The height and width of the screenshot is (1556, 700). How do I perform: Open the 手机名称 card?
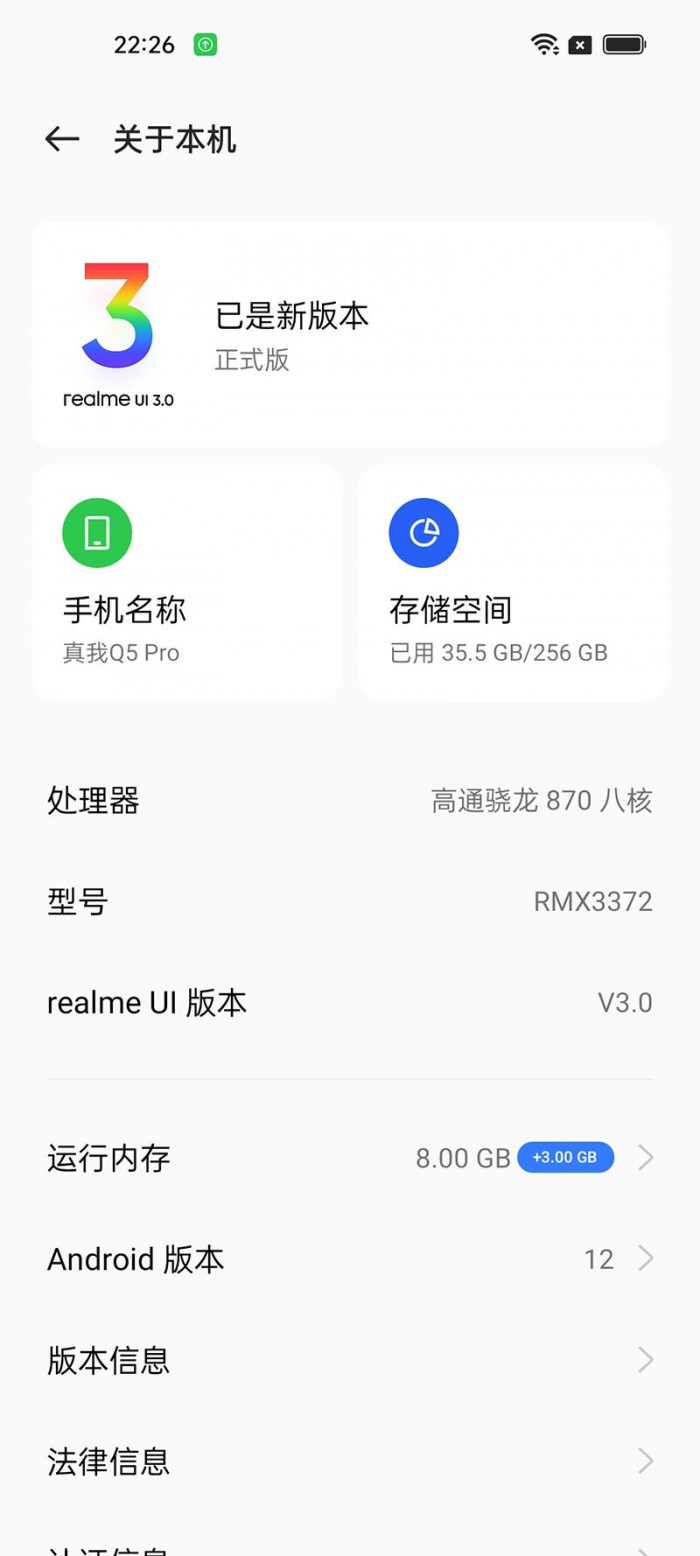tap(187, 582)
